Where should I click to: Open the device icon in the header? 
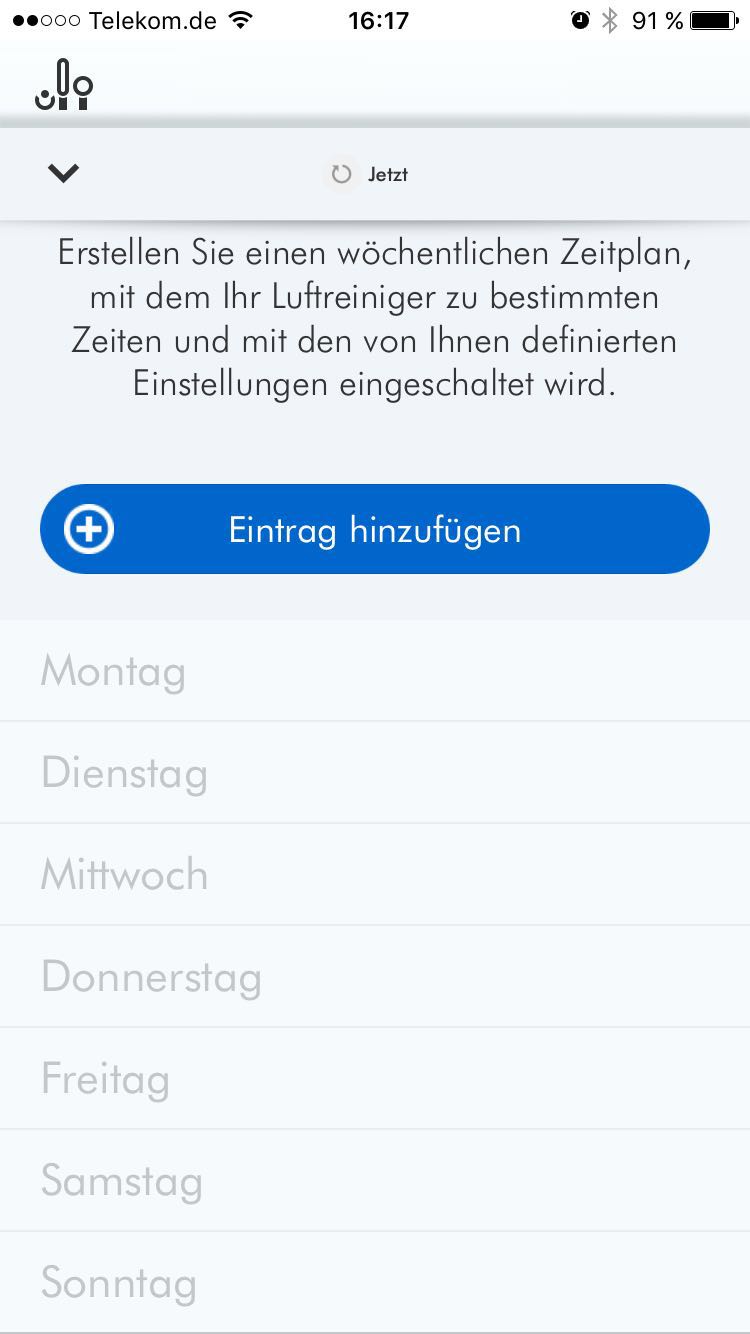[x=64, y=86]
